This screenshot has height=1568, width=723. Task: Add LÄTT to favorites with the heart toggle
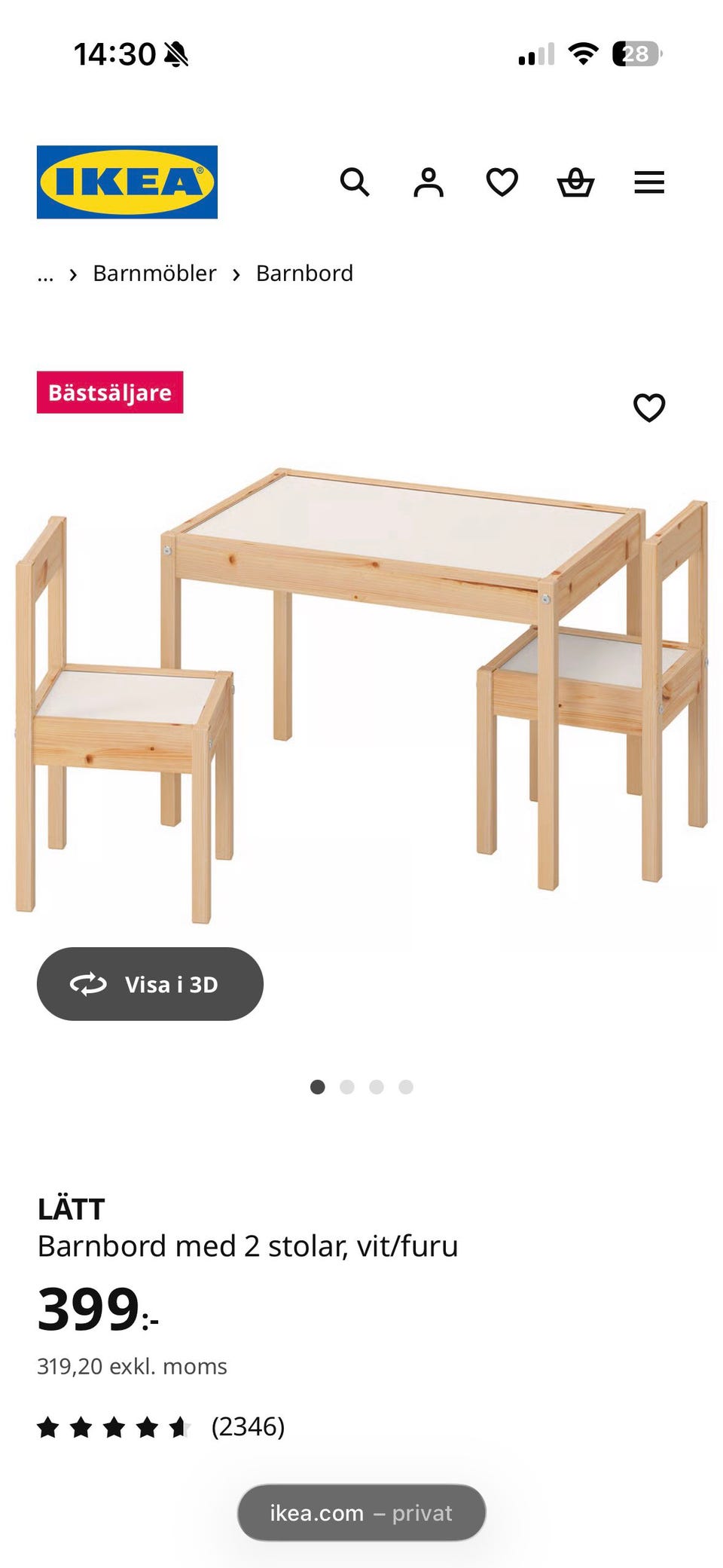[x=648, y=406]
